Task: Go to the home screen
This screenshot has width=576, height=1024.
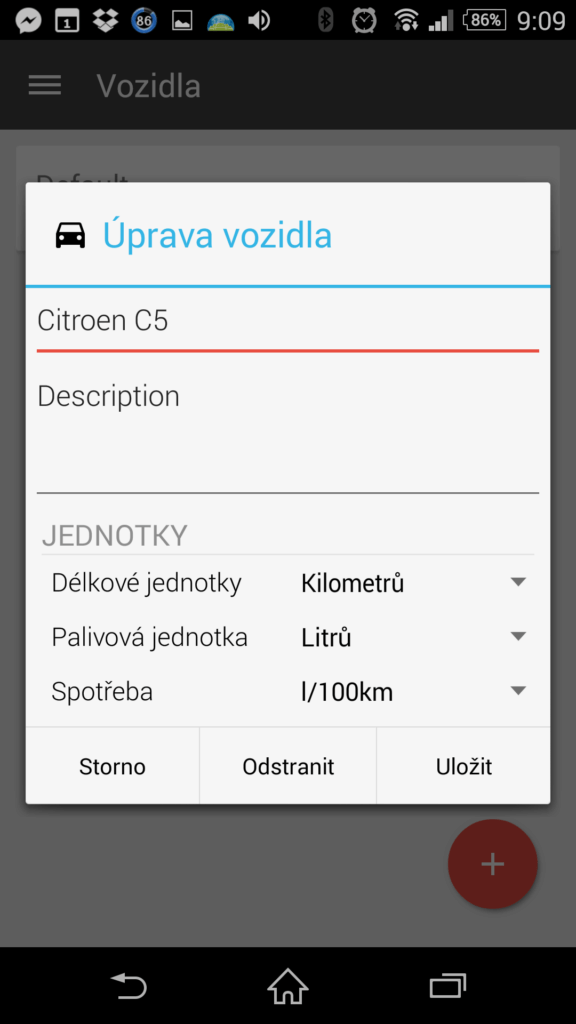Action: coord(288,985)
